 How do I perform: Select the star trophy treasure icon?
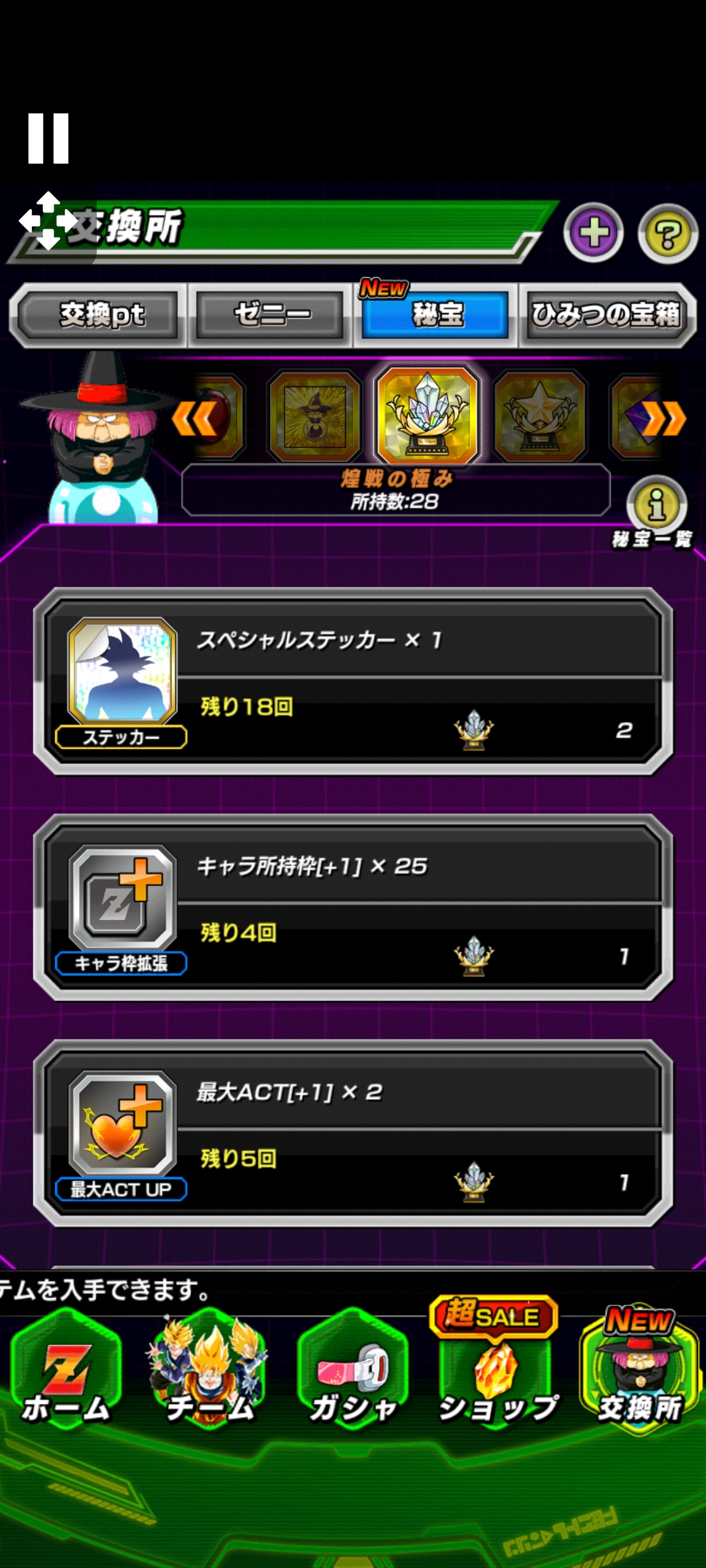(x=540, y=416)
